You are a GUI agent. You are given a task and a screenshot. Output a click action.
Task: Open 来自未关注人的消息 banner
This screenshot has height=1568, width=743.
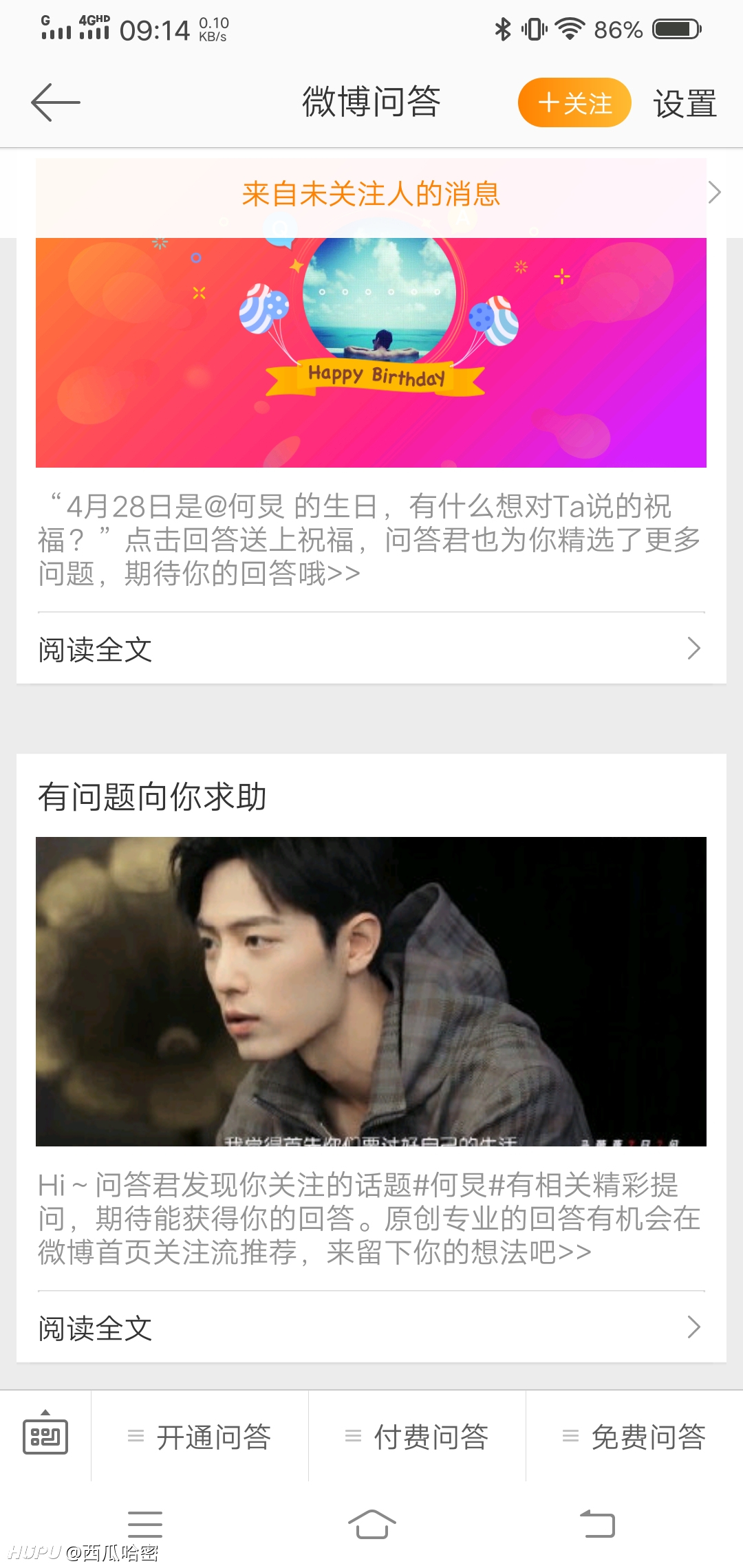[371, 194]
